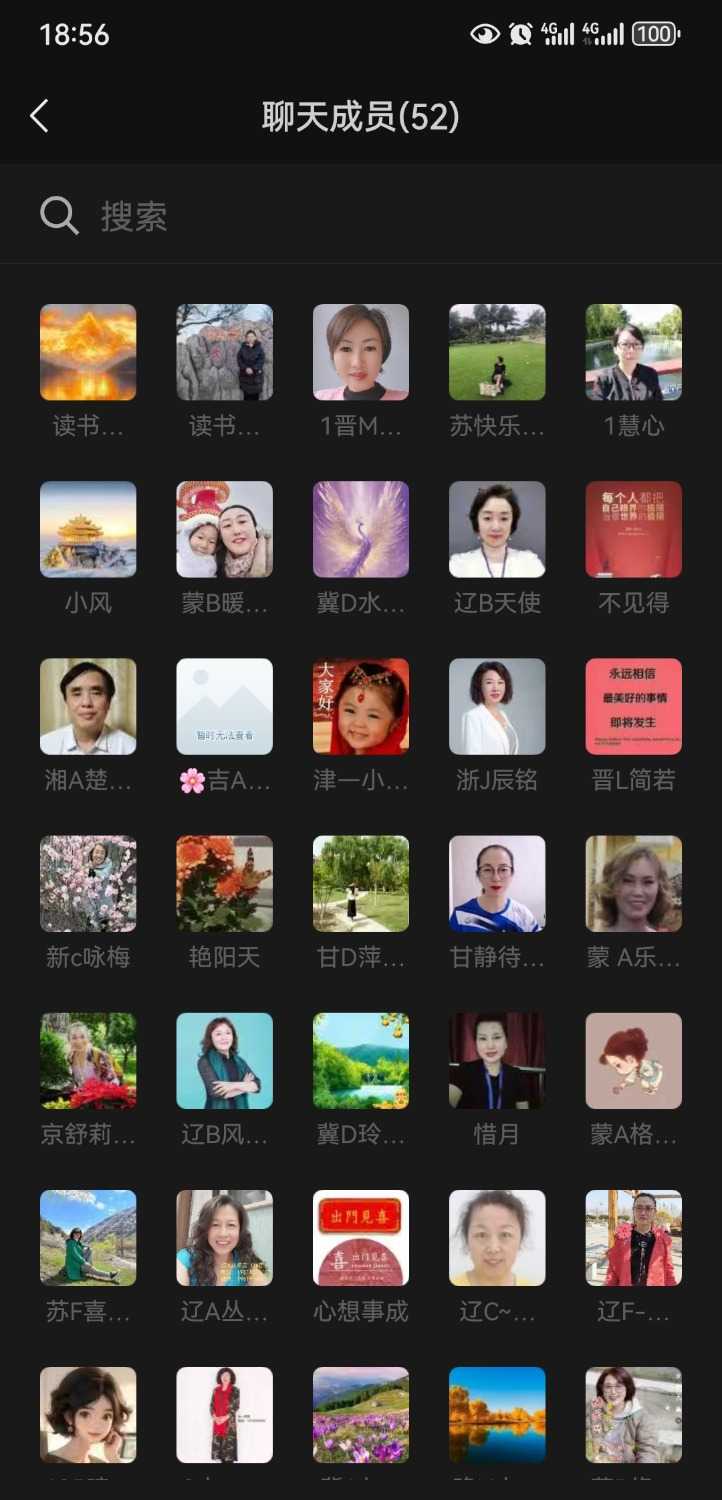
Task: Select member 辽B天使
Action: [x=497, y=530]
